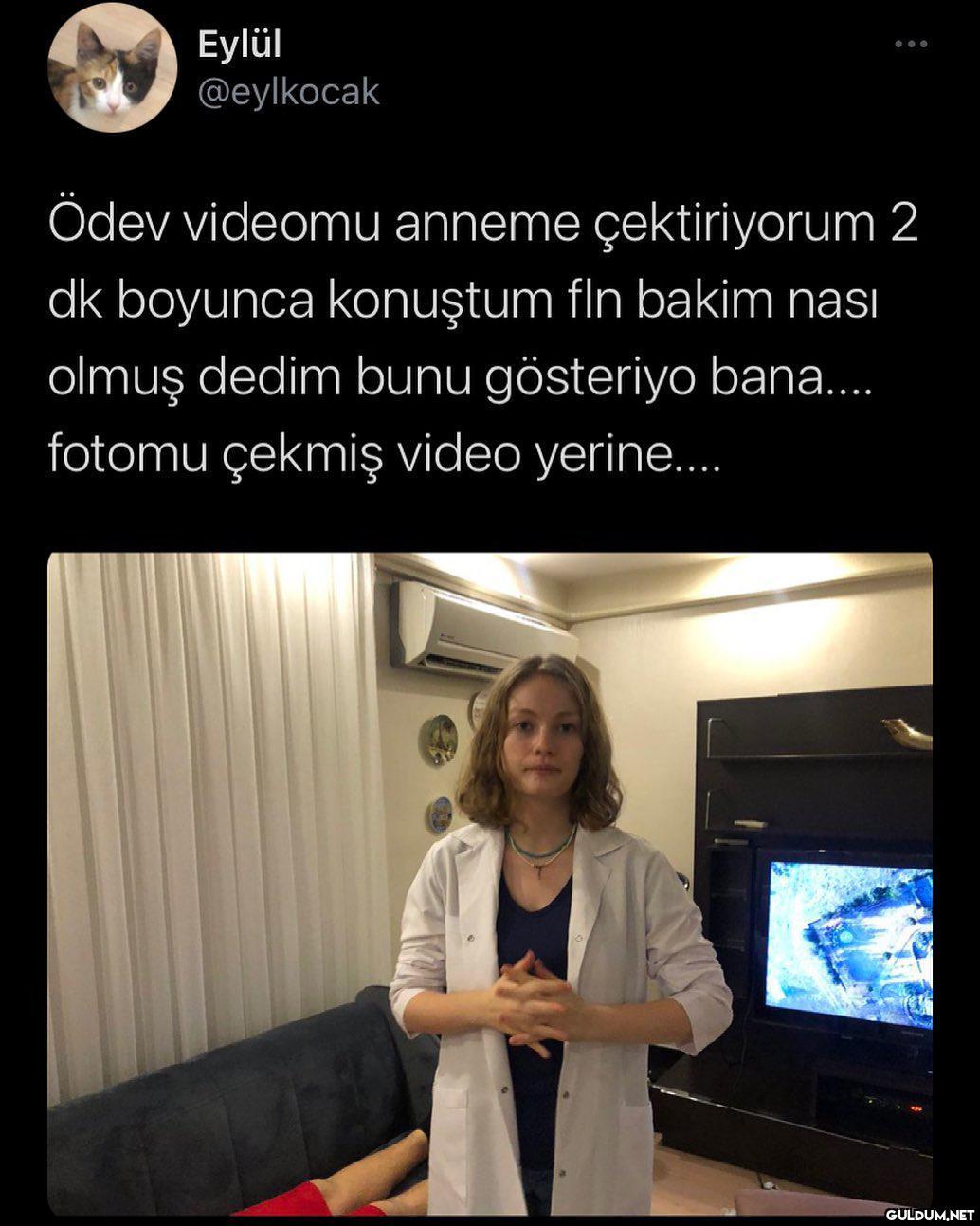Open the tweet's overflow menu
This screenshot has height=1226, width=980.
(911, 44)
